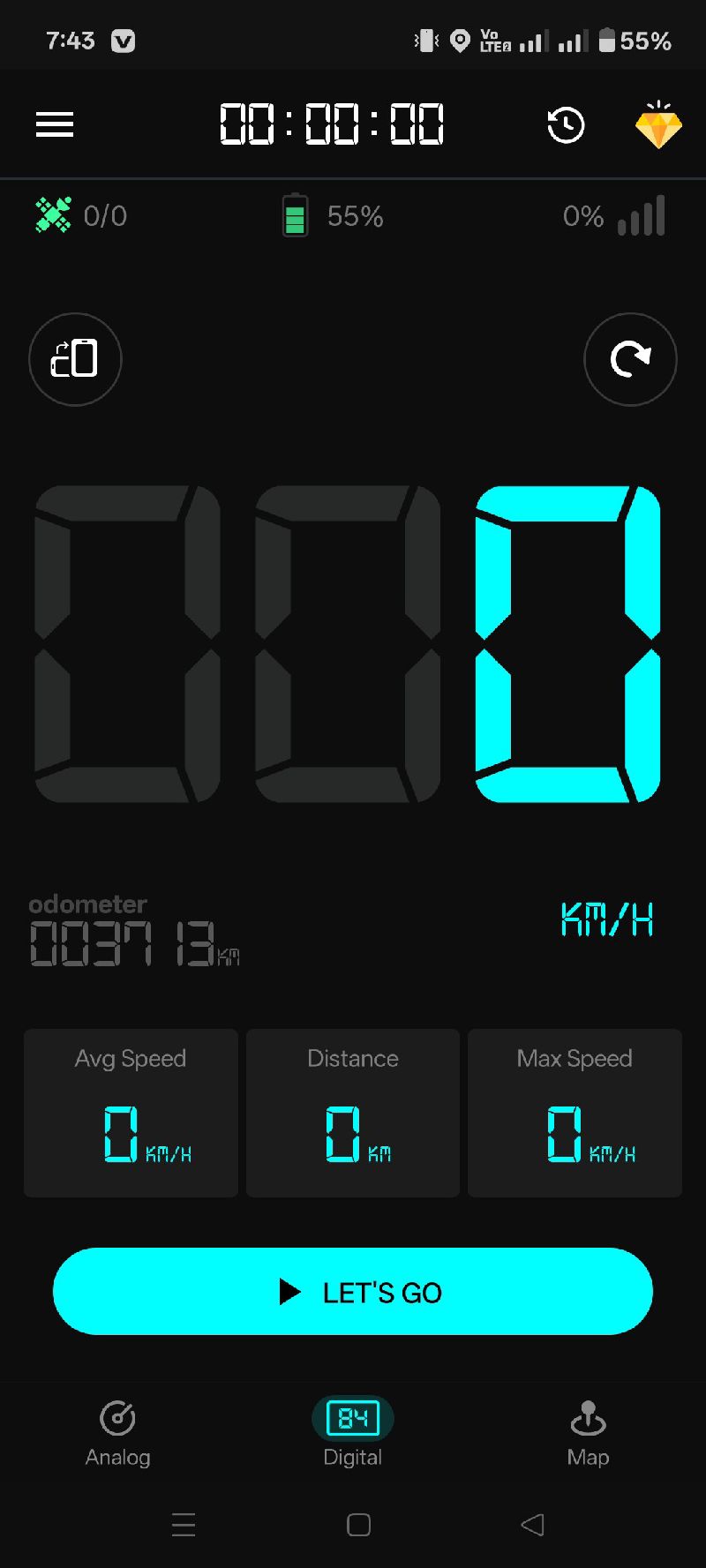706x1568 pixels.
Task: Switch to the Map tab
Action: coord(588,1433)
